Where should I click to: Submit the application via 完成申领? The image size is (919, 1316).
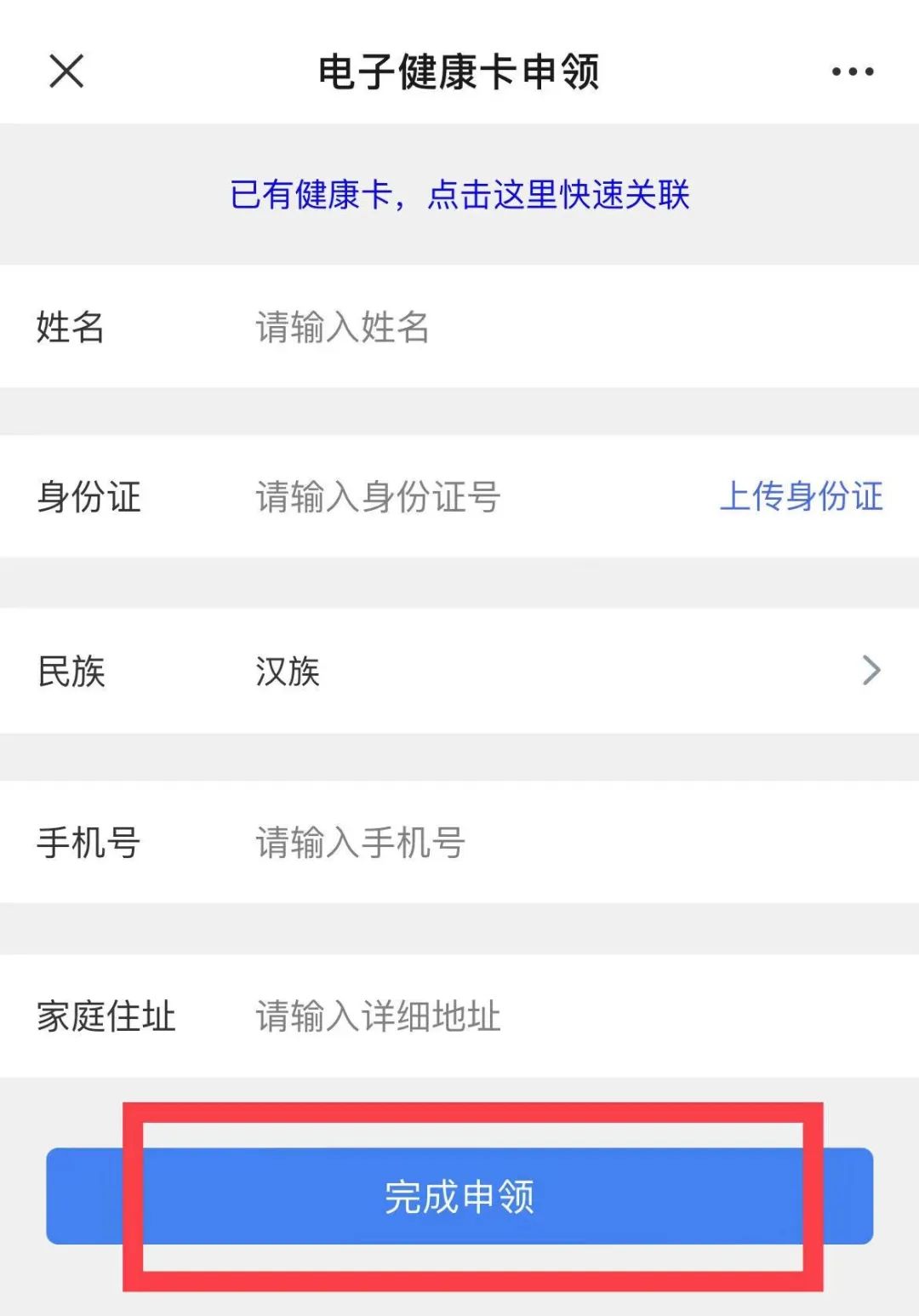click(459, 1197)
